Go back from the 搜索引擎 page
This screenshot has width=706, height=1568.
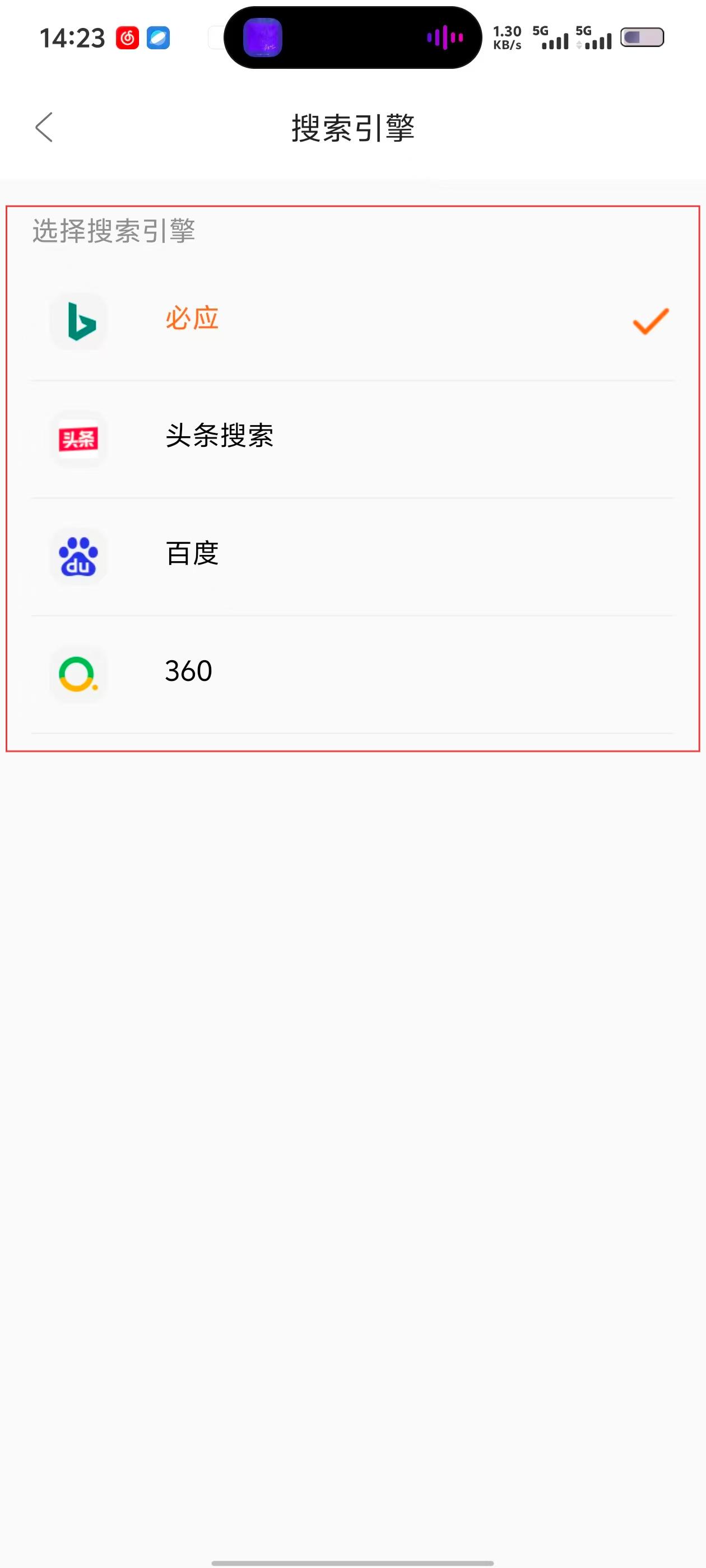44,127
